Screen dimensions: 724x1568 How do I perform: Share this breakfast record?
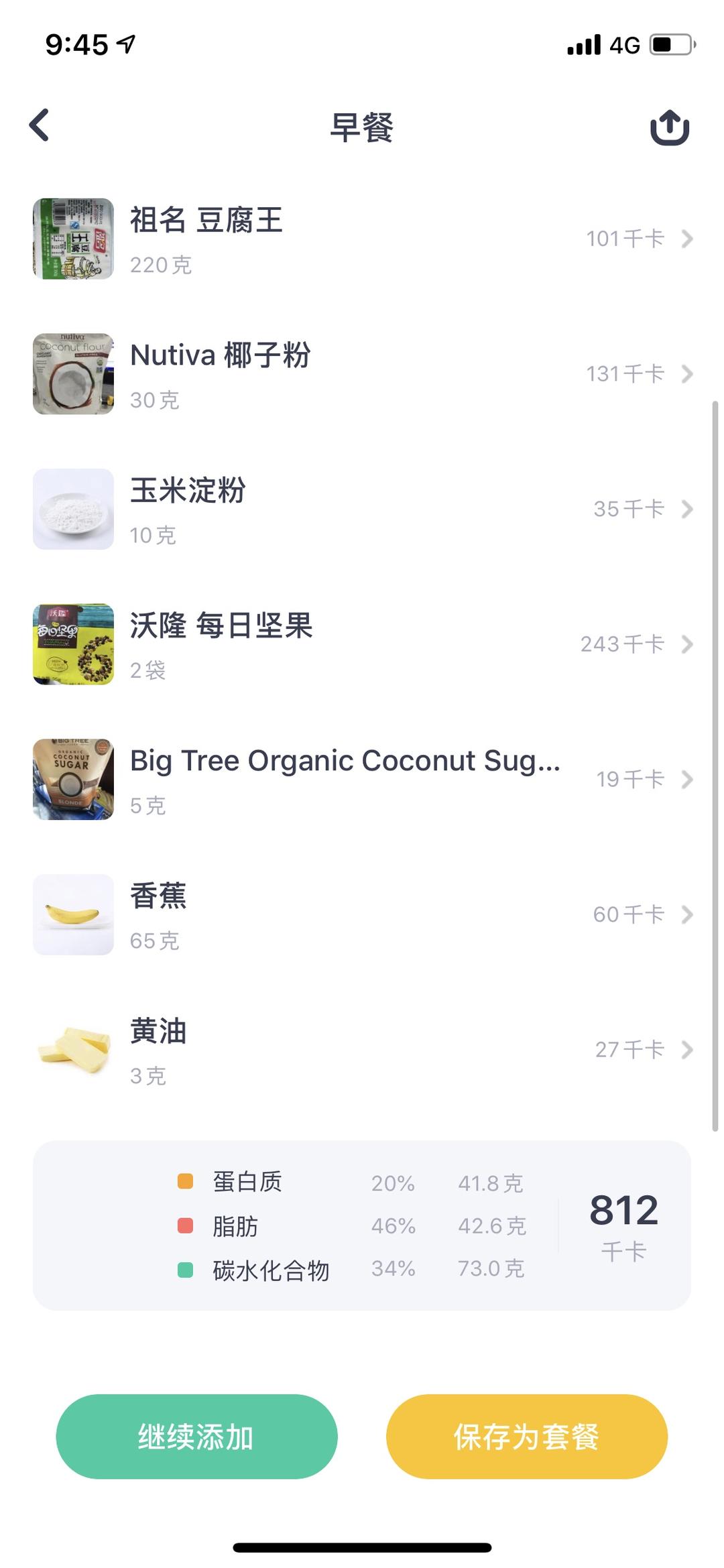(x=669, y=127)
